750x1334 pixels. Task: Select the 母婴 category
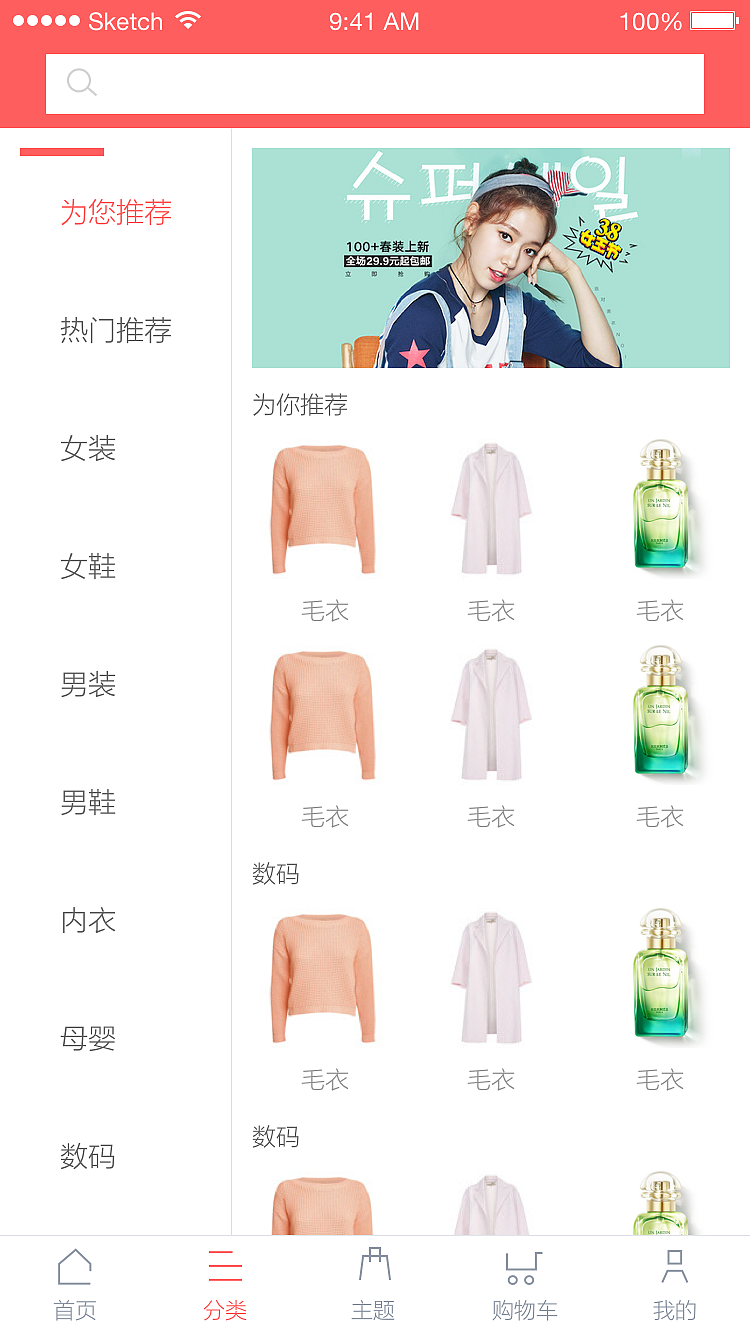point(88,1039)
